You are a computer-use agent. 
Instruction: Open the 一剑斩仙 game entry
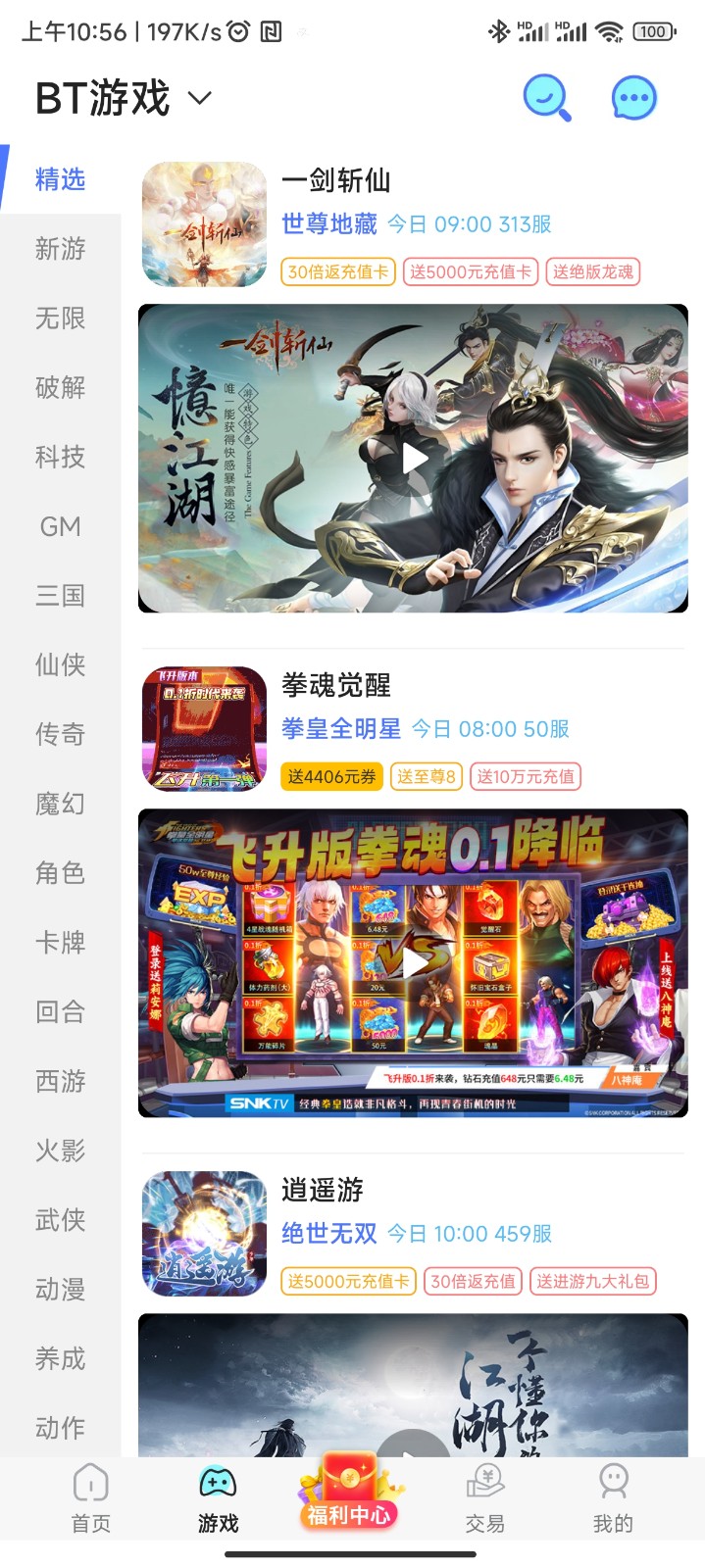point(335,181)
